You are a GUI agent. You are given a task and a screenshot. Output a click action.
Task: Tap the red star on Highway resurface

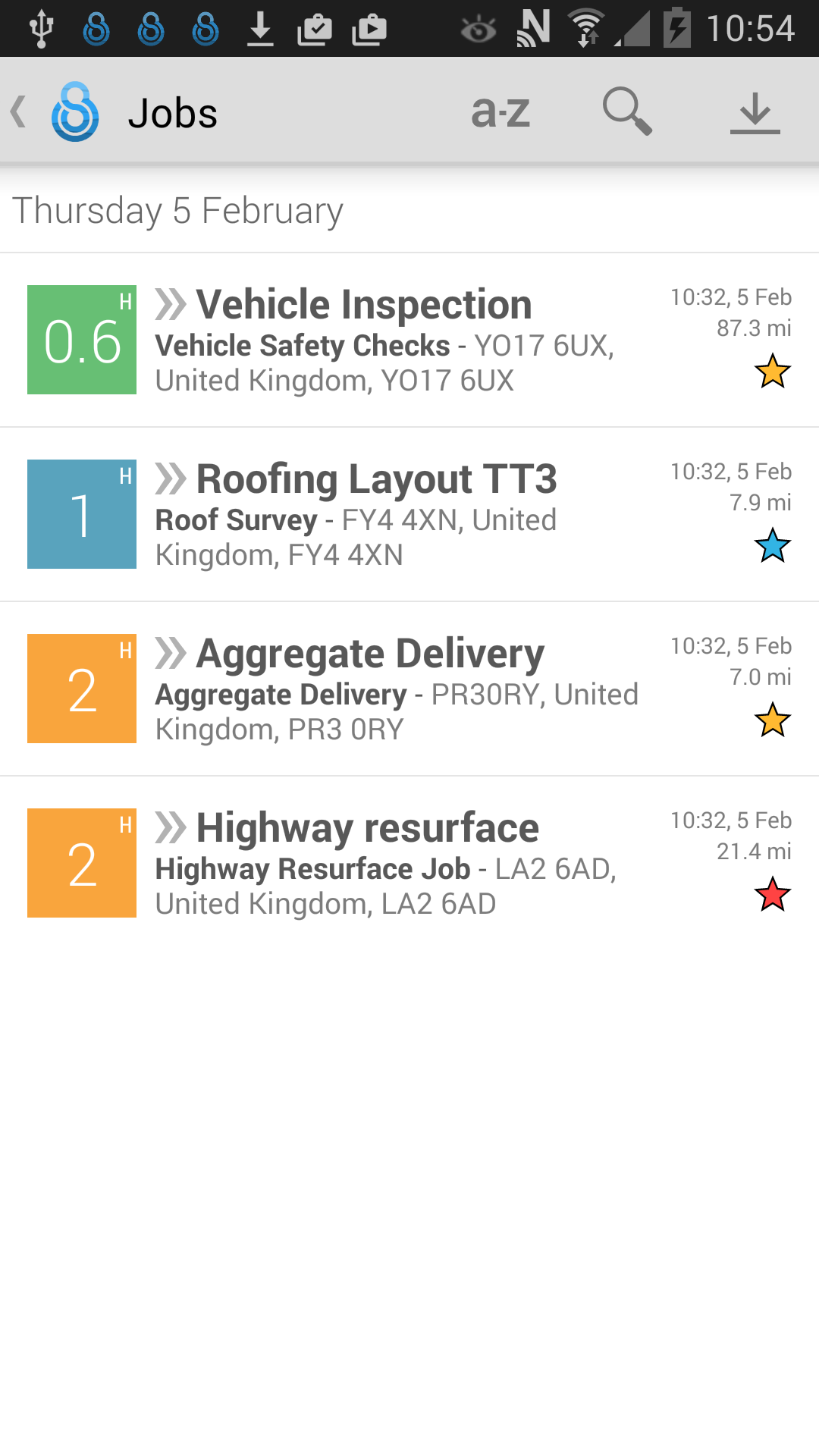[x=773, y=895]
